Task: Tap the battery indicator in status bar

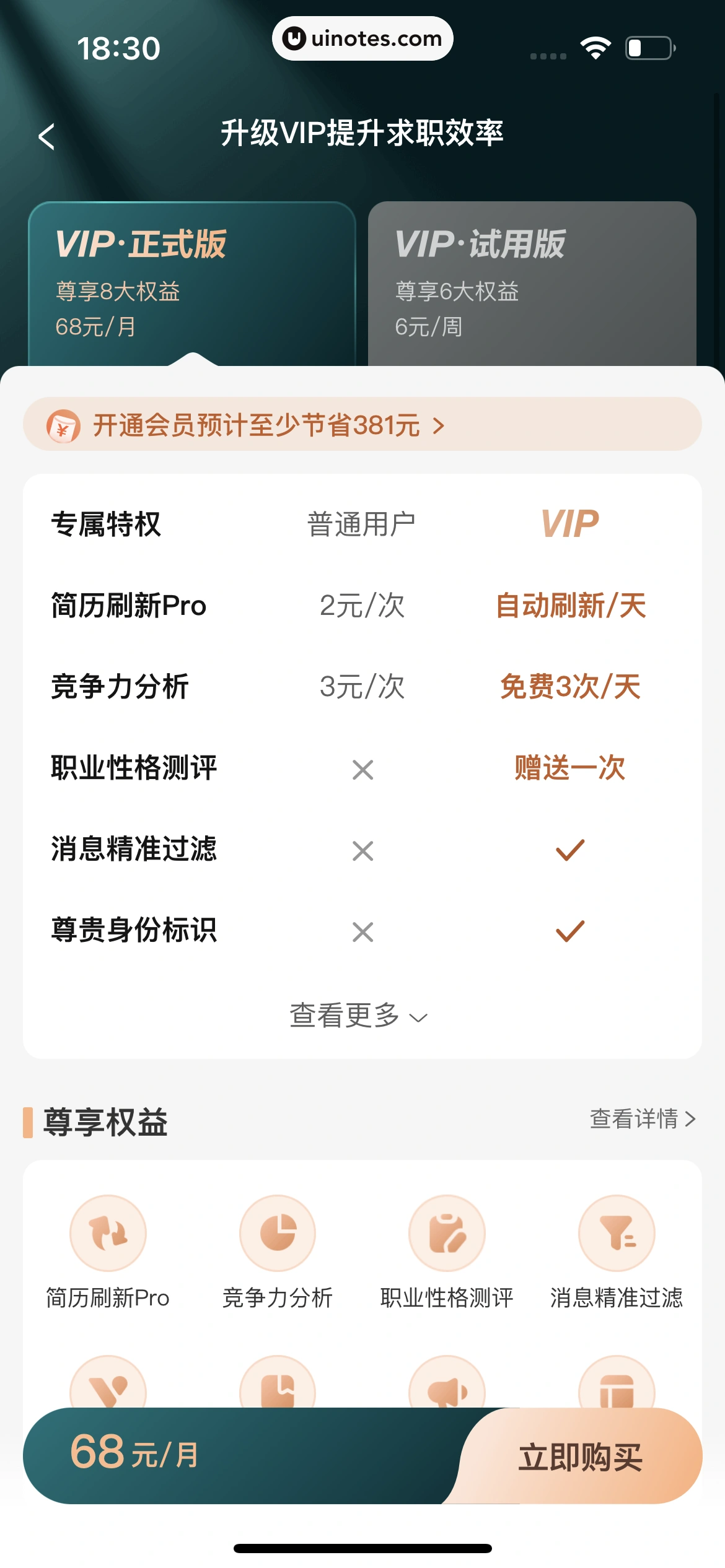Action: point(650,48)
